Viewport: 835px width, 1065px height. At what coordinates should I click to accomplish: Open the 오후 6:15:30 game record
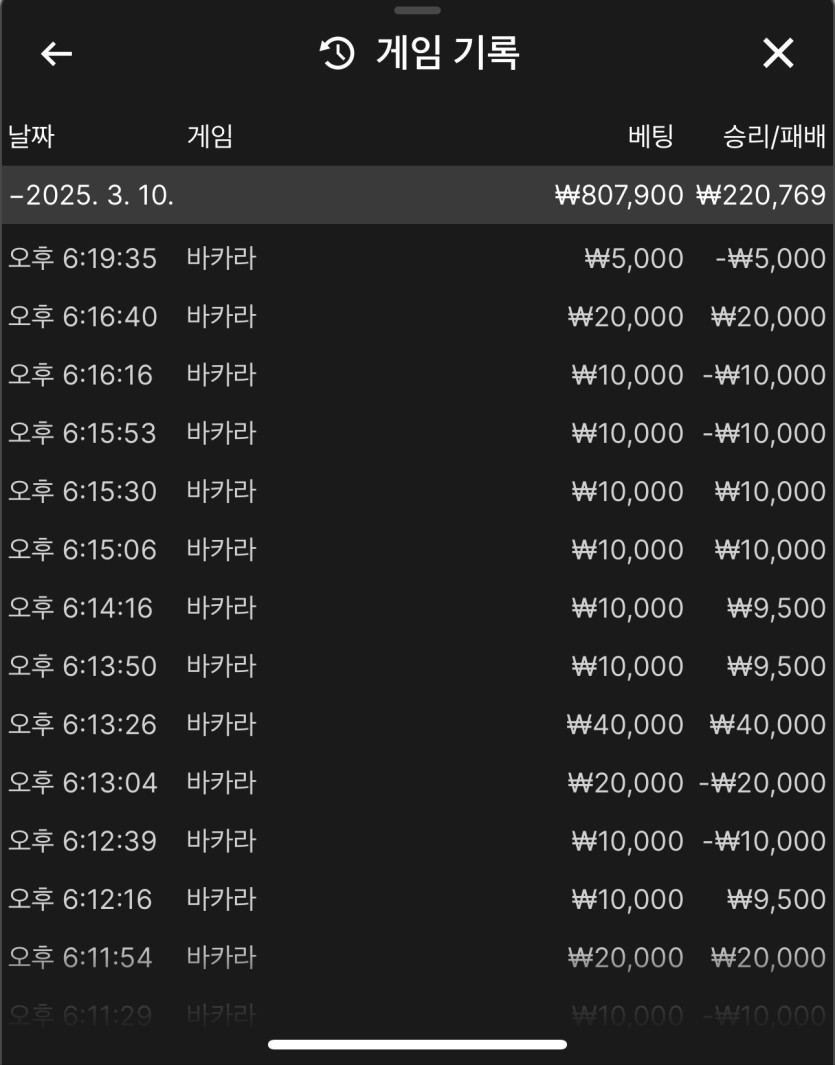coord(417,491)
